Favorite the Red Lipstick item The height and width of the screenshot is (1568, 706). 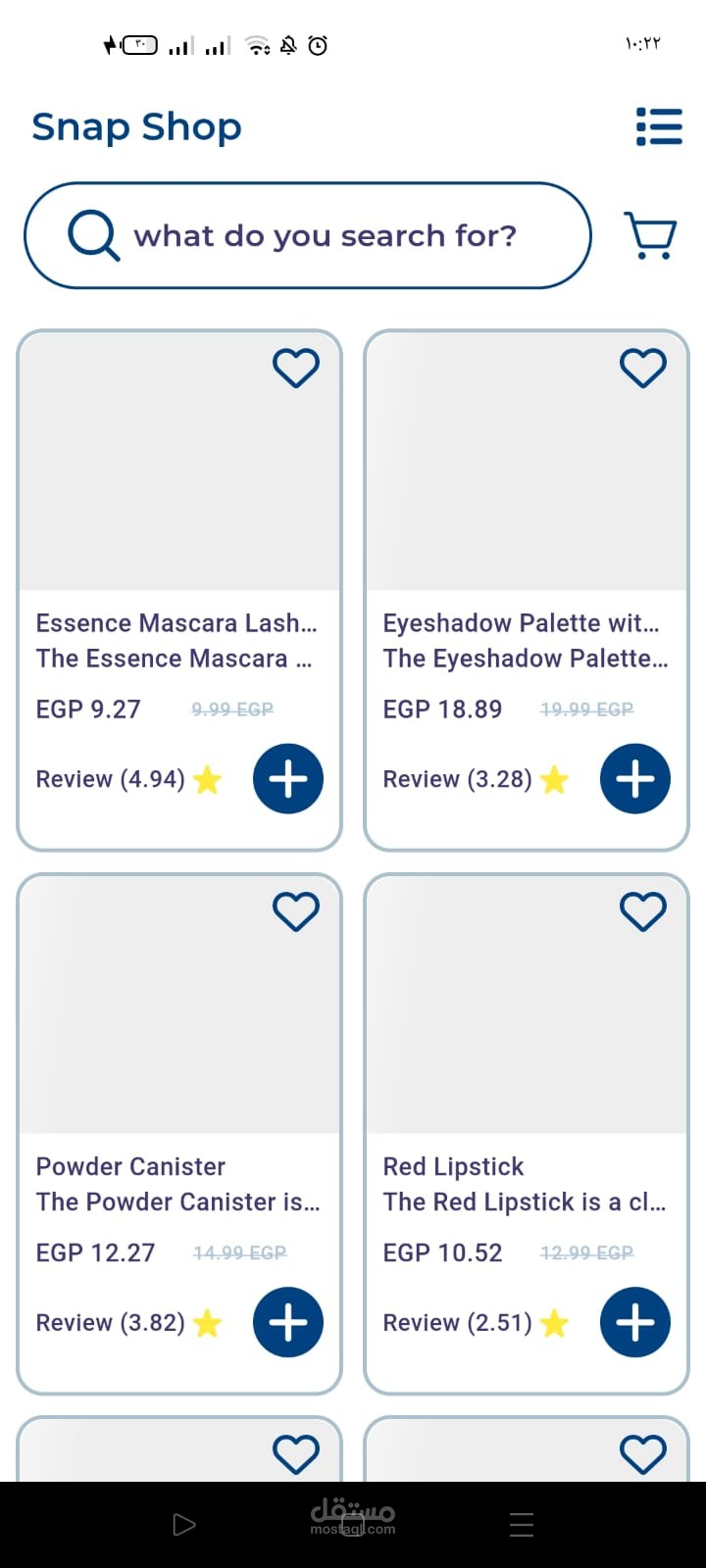point(643,911)
